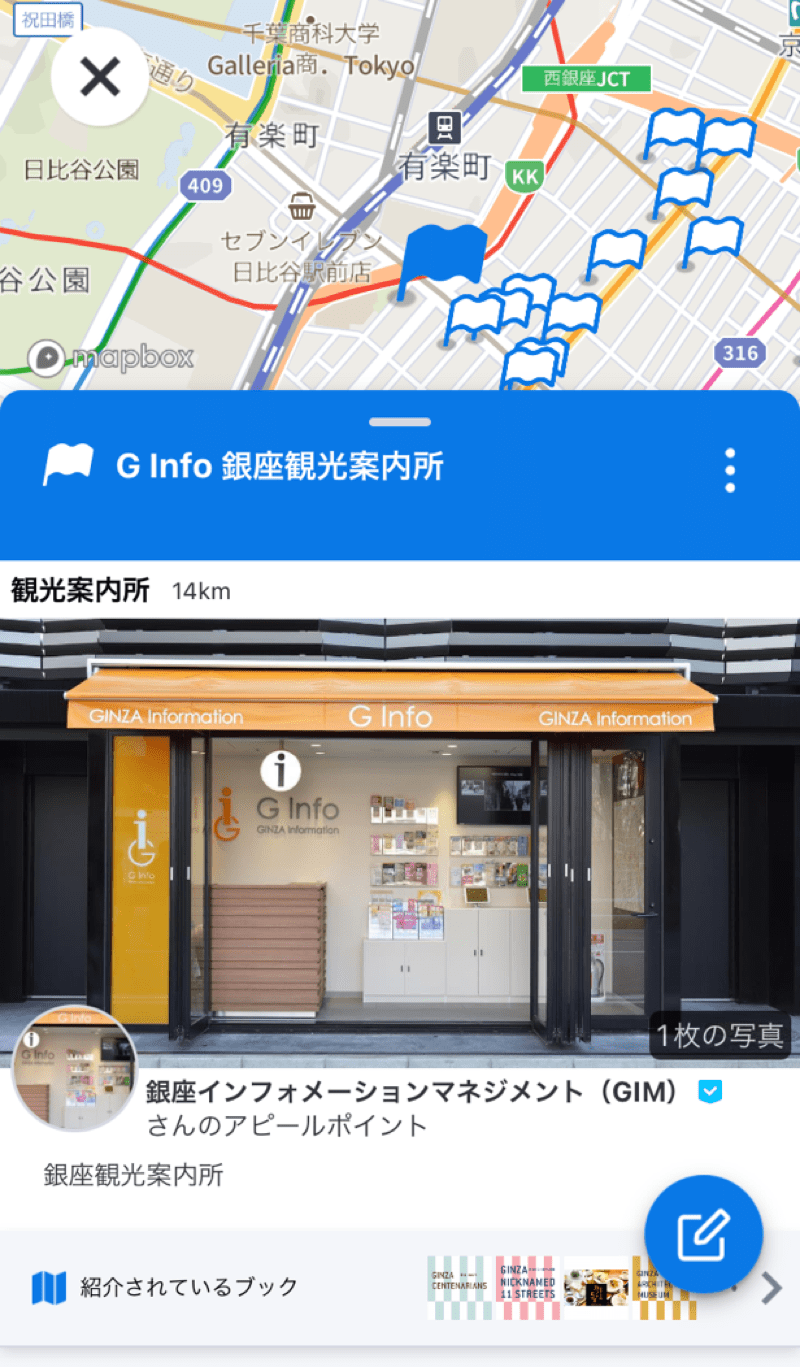Expand the sheet using the drag handle
The width and height of the screenshot is (800, 1367).
coord(400,422)
